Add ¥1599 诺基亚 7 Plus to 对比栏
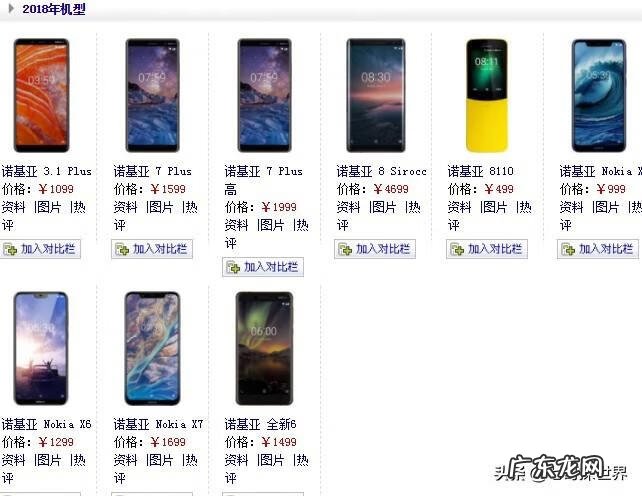This screenshot has height=496, width=642. 152,249
